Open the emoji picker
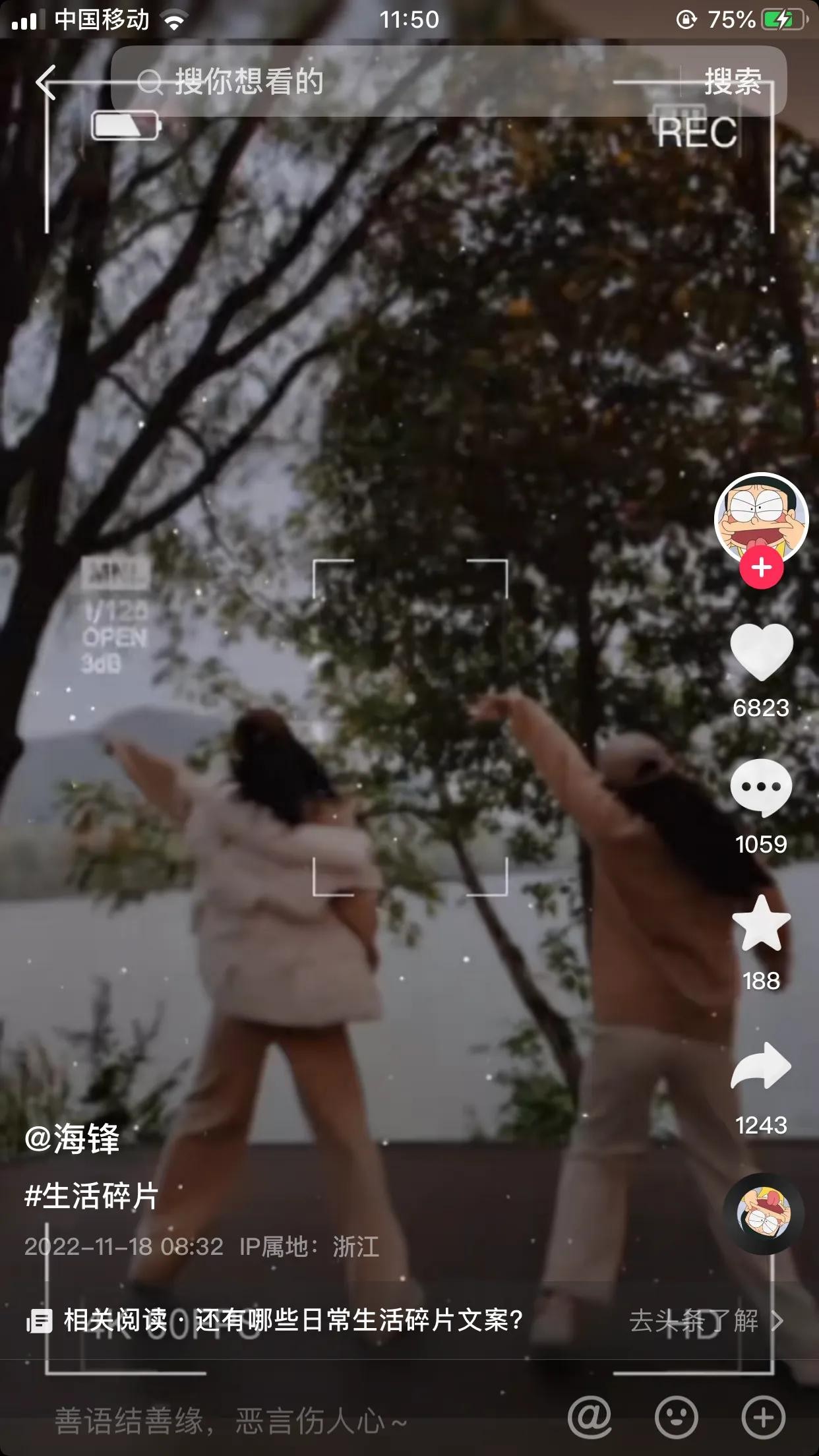The width and height of the screenshot is (819, 1456). coord(676,1417)
